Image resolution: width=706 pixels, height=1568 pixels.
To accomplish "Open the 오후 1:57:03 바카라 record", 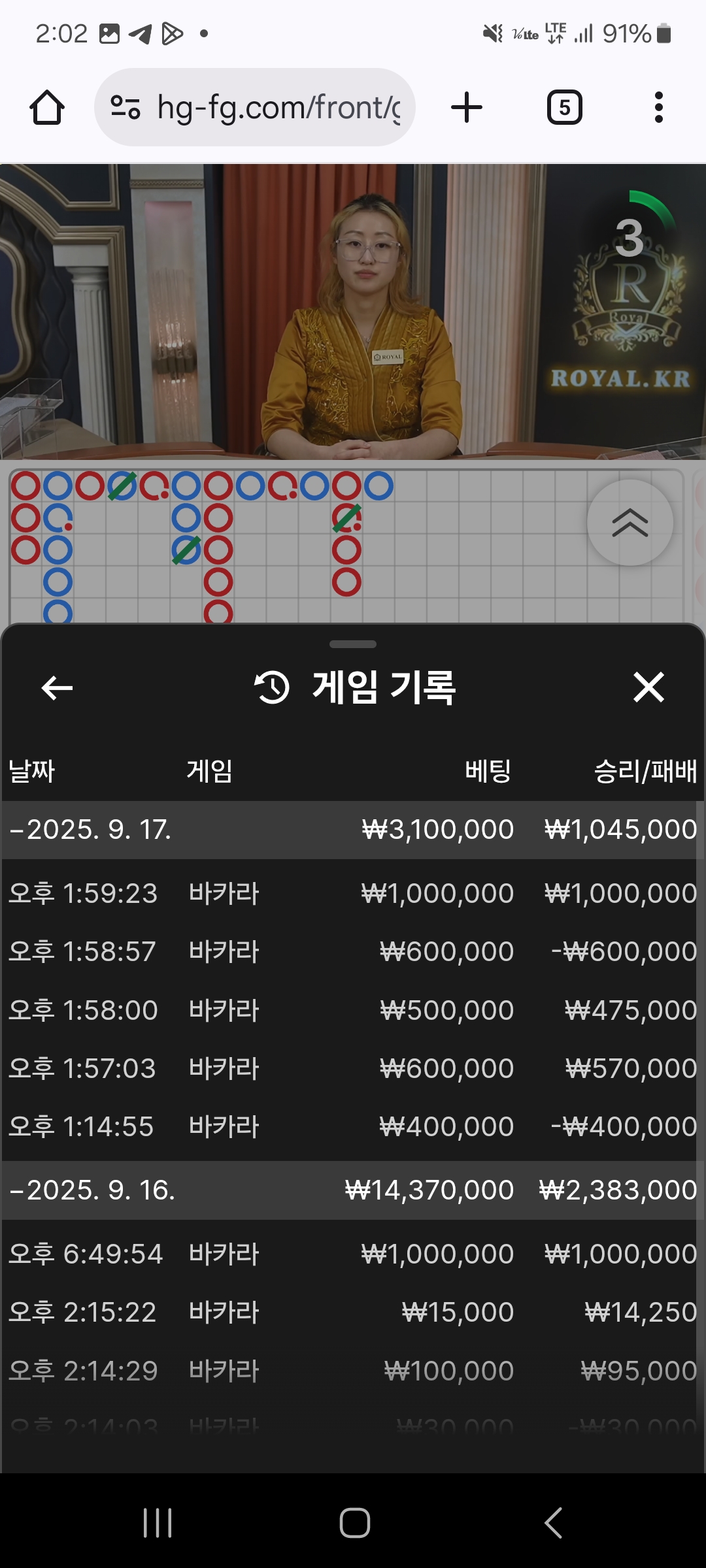I will tap(350, 1068).
